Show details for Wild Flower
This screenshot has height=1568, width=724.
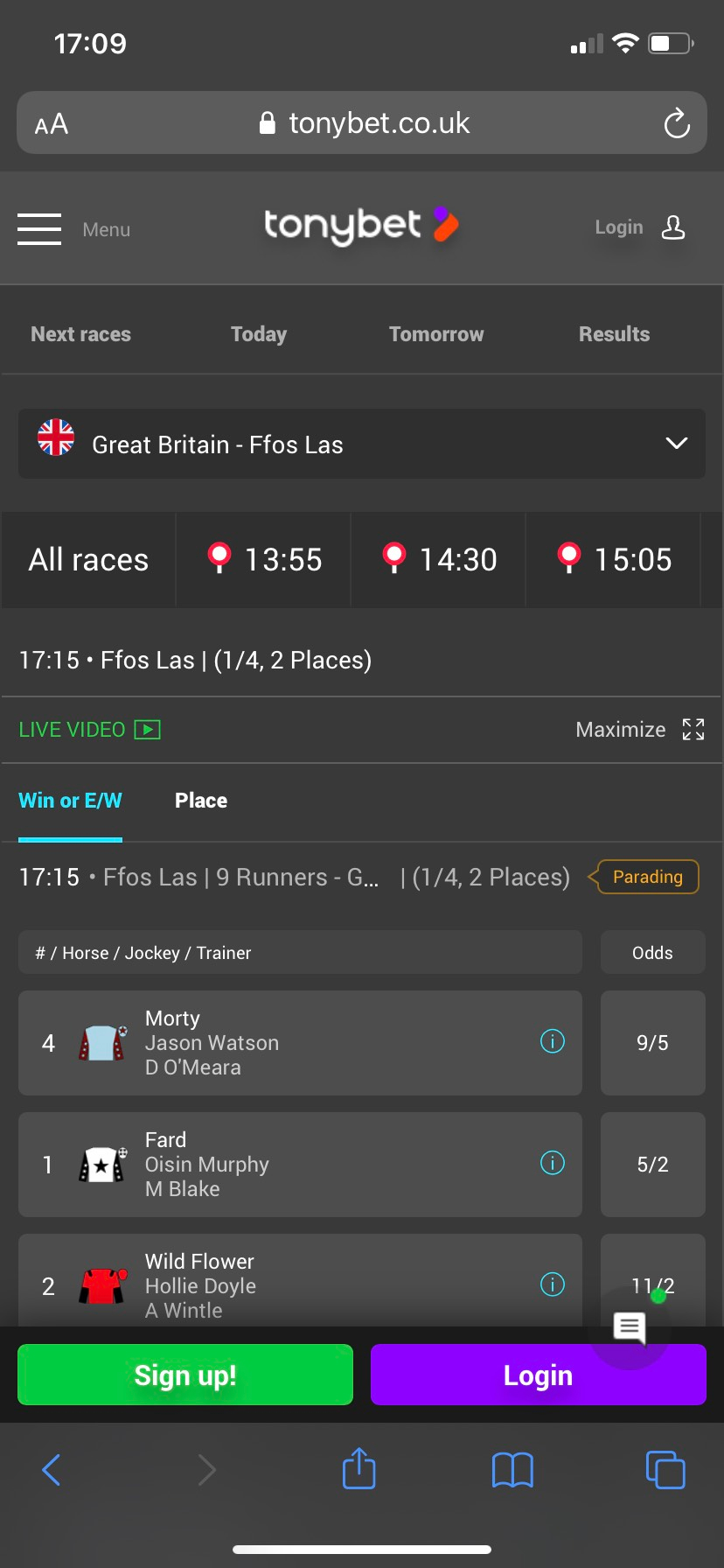(x=552, y=1284)
